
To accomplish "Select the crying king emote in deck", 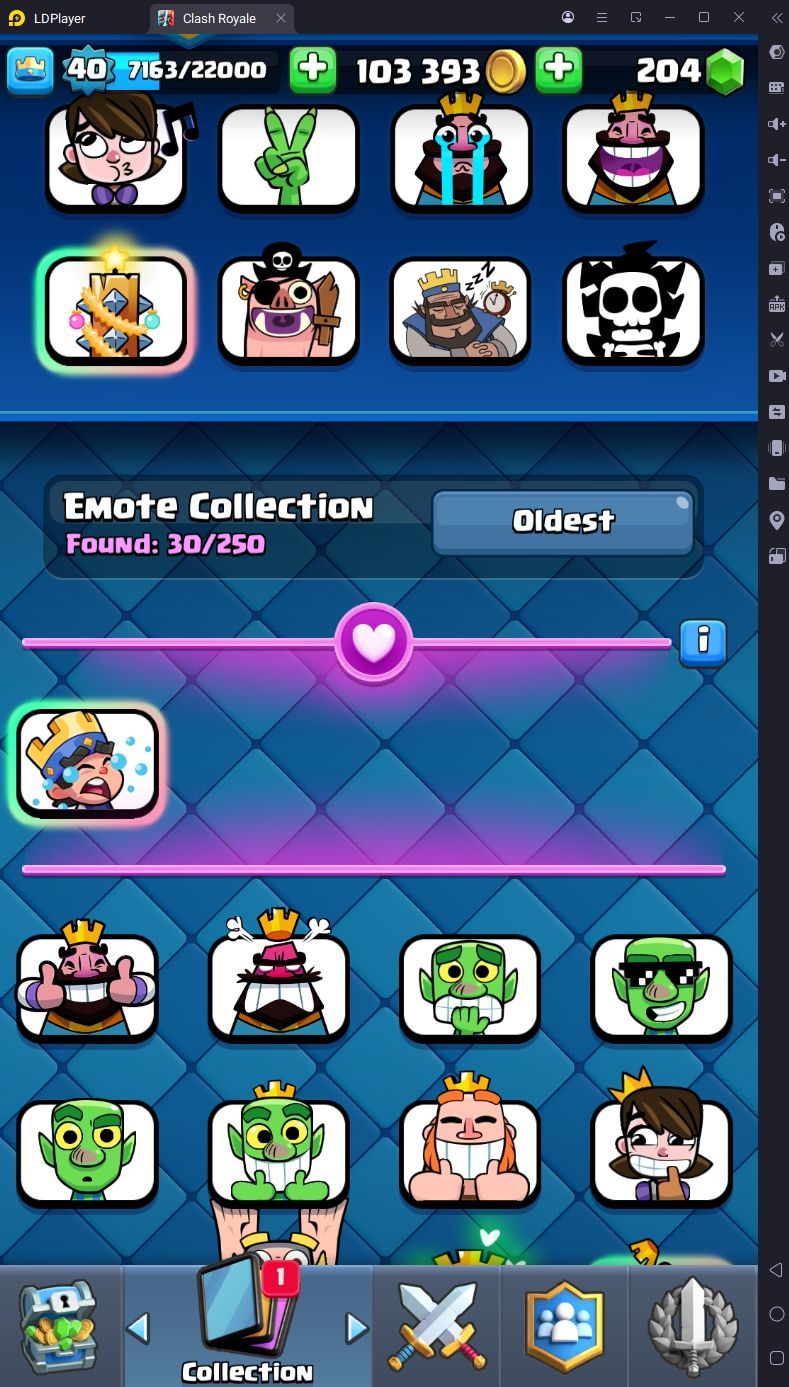I will (461, 156).
